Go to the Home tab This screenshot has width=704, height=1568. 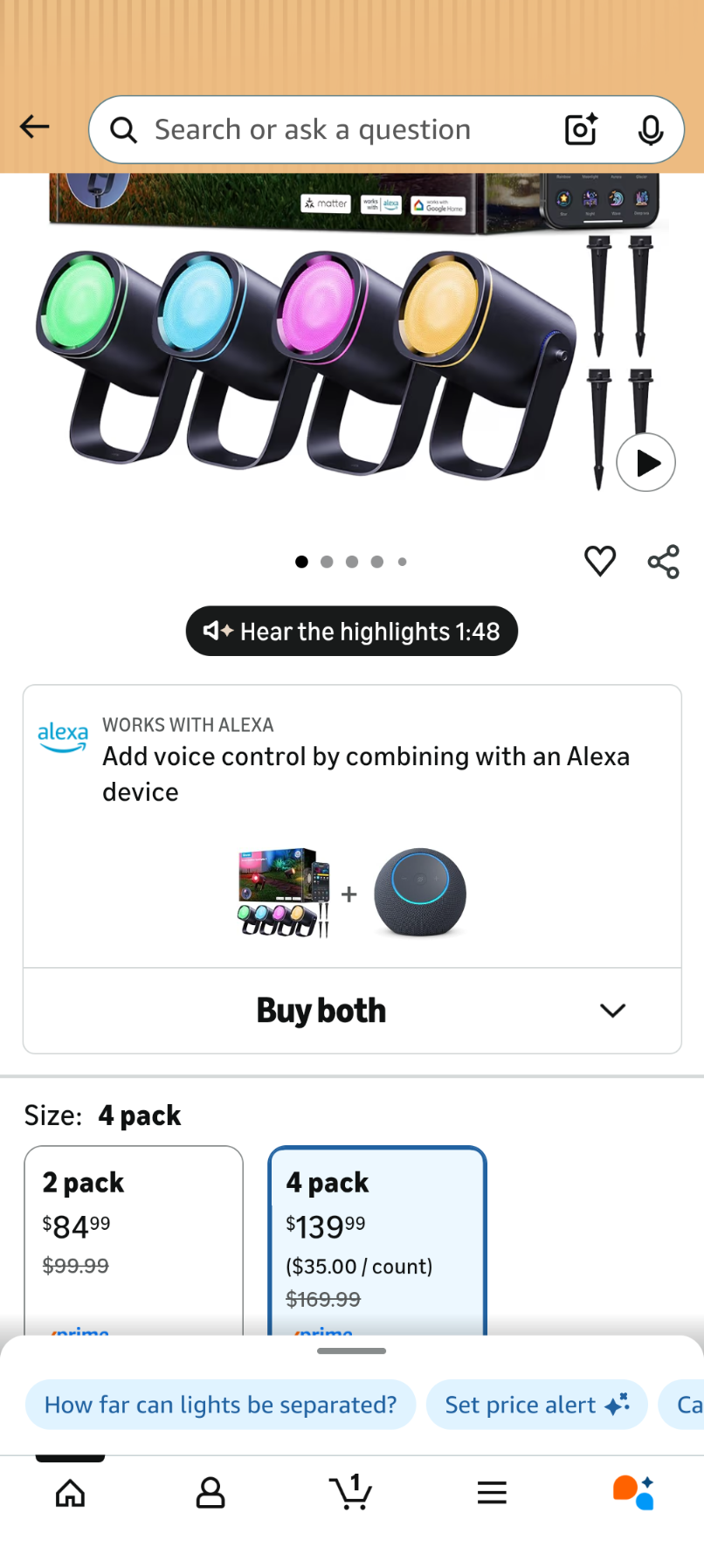(70, 1493)
